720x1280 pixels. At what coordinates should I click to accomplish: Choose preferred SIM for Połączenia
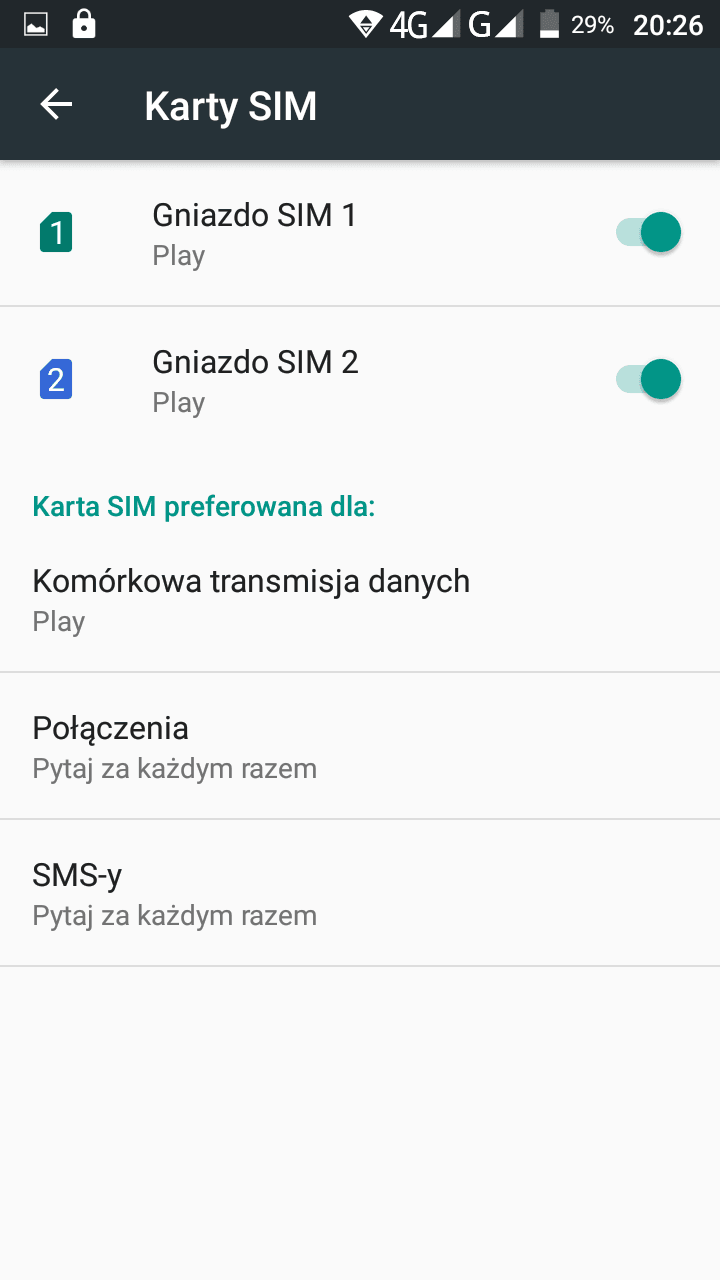(174, 746)
